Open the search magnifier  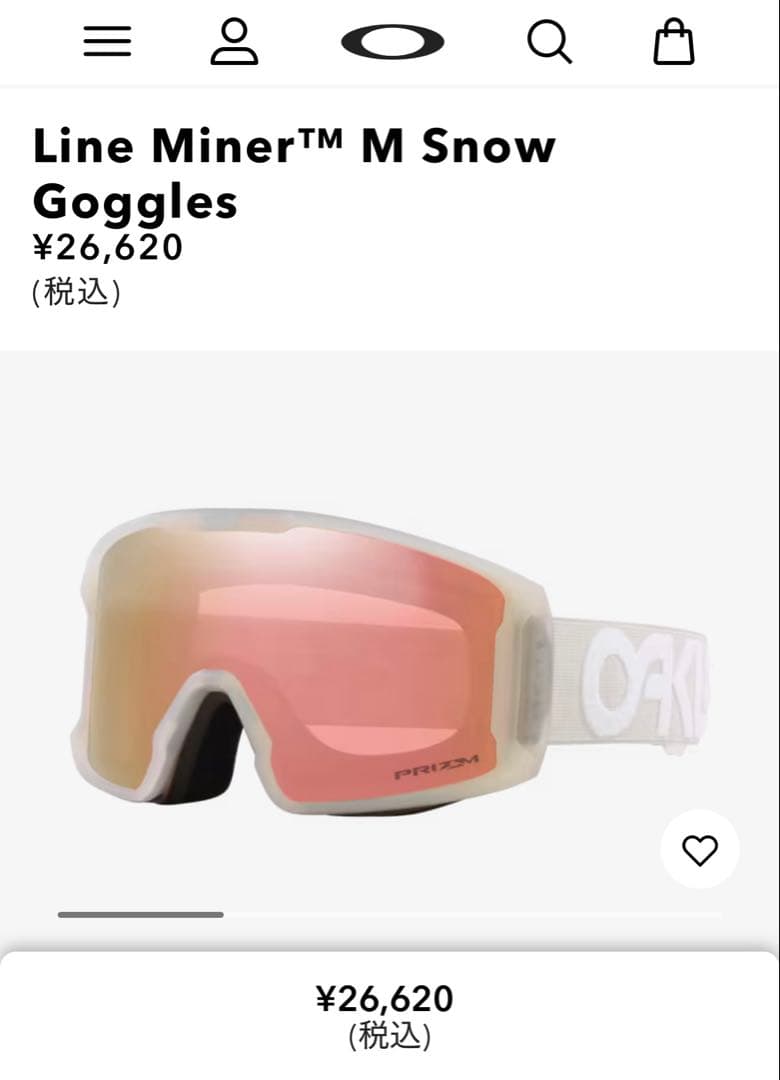tap(548, 42)
